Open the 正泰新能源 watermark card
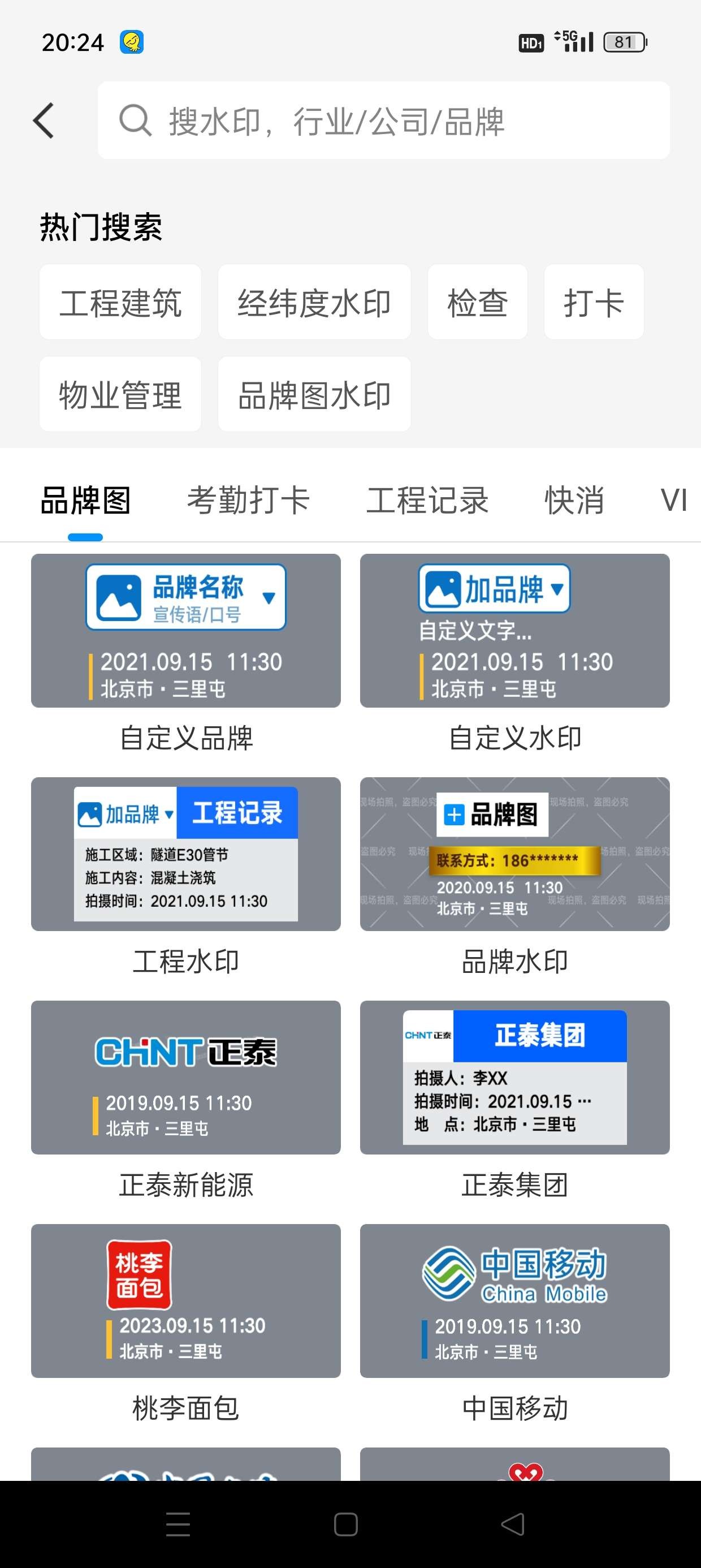Screen dimensions: 701x1568 point(185,1077)
